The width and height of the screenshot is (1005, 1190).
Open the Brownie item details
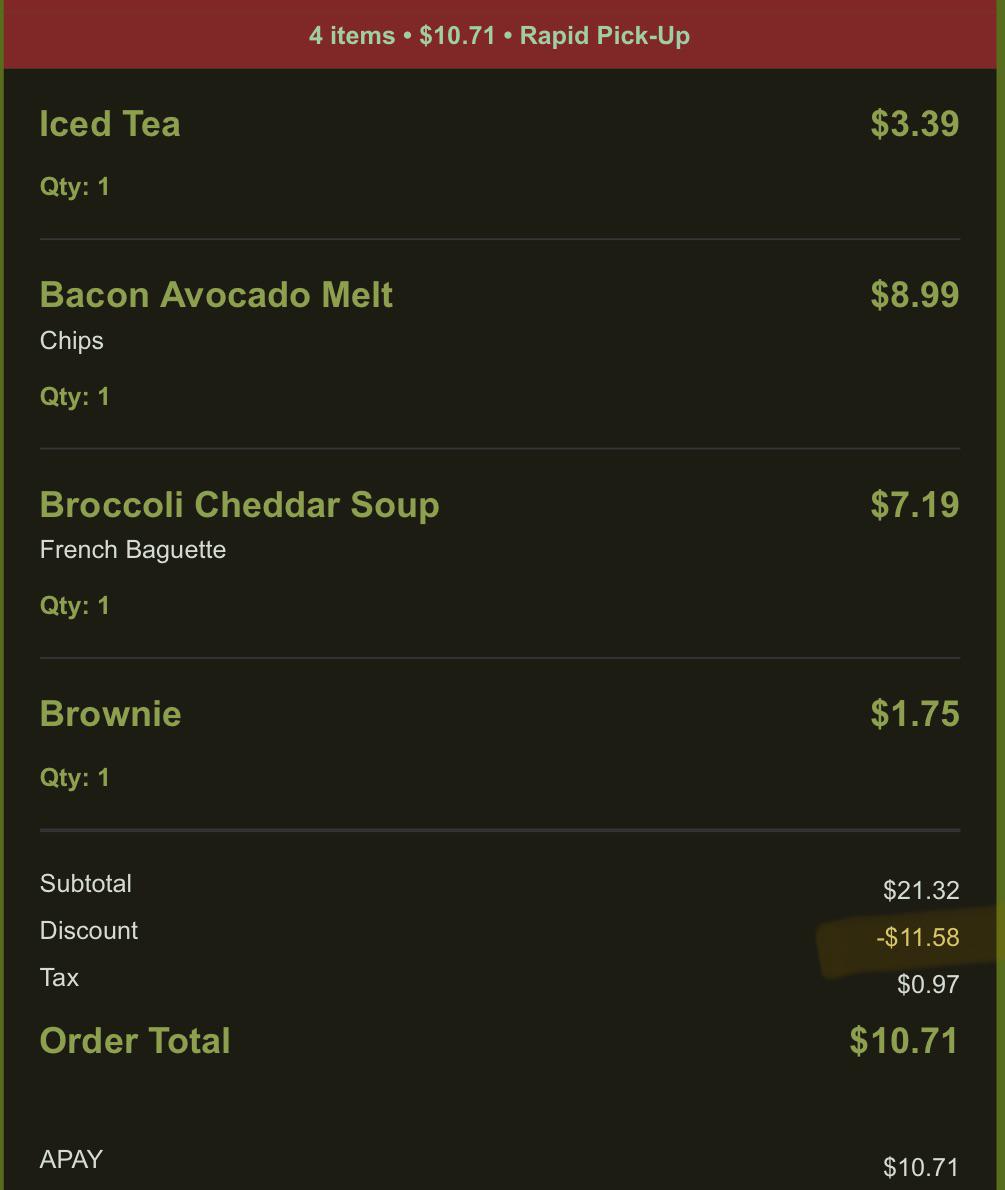point(109,713)
